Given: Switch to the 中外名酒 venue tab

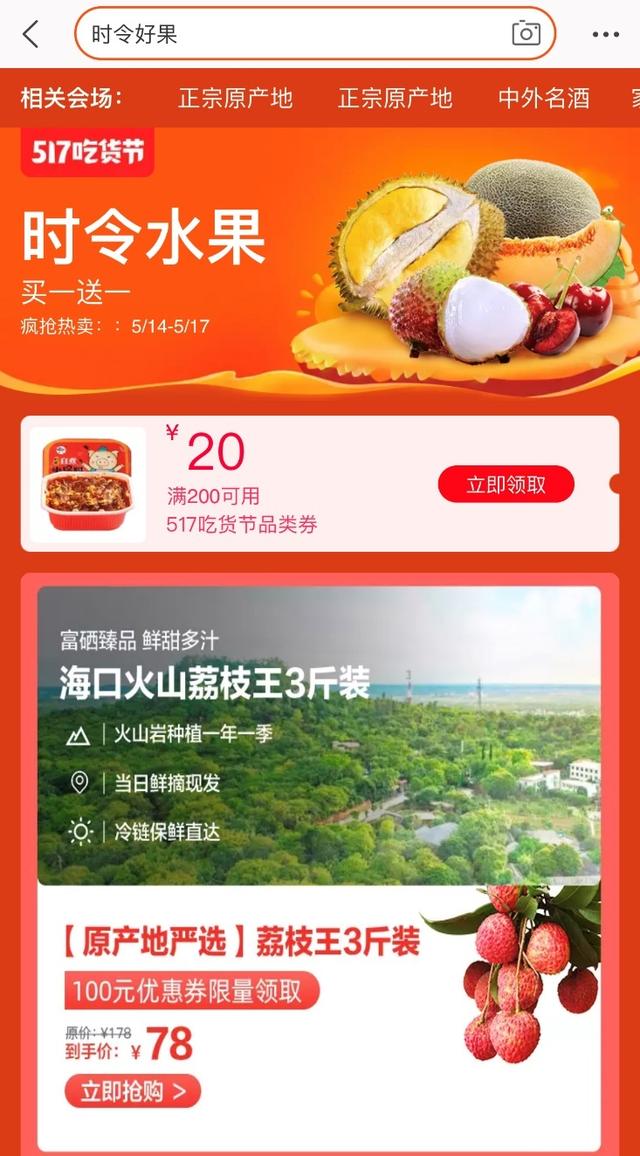Looking at the screenshot, I should 543,98.
